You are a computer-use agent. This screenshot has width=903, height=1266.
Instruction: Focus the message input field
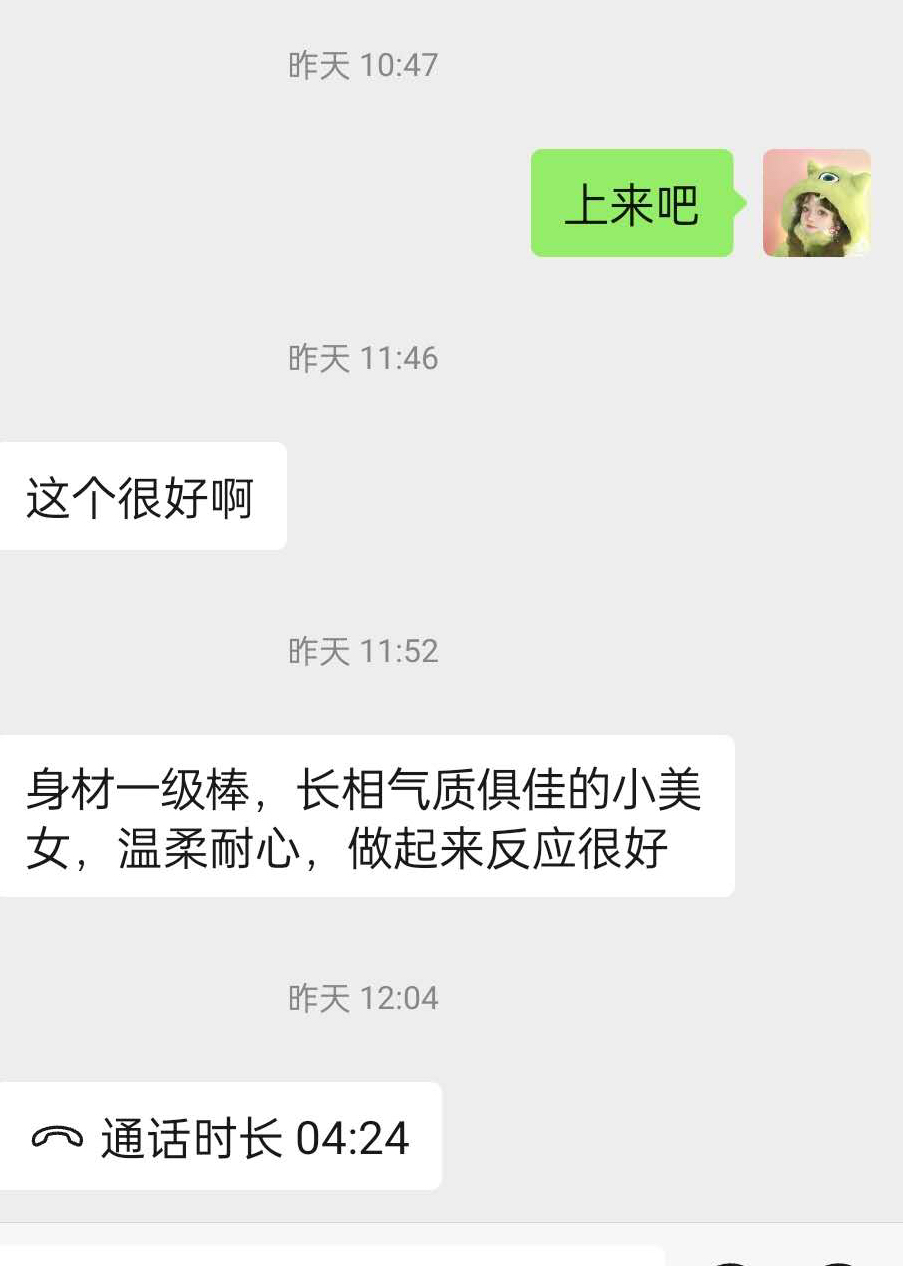coord(330,1255)
